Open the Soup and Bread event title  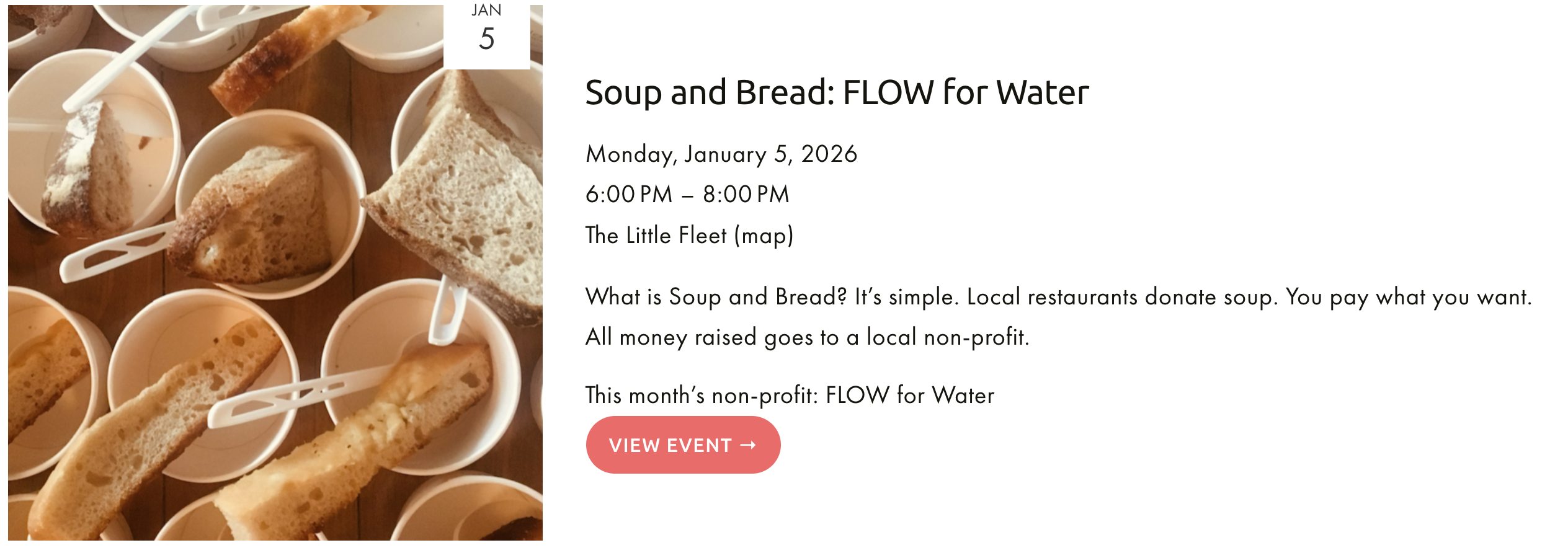click(836, 93)
